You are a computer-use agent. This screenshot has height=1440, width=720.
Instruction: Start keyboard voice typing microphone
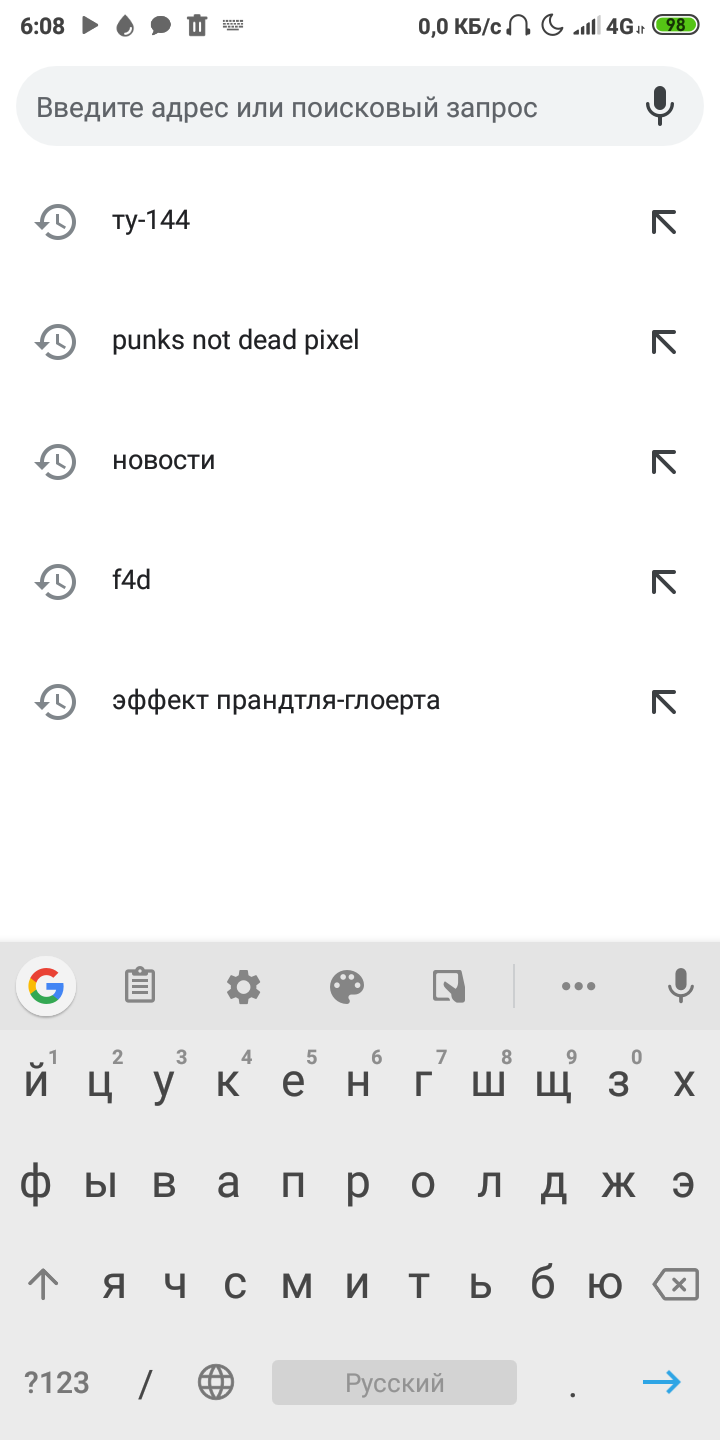coord(680,987)
